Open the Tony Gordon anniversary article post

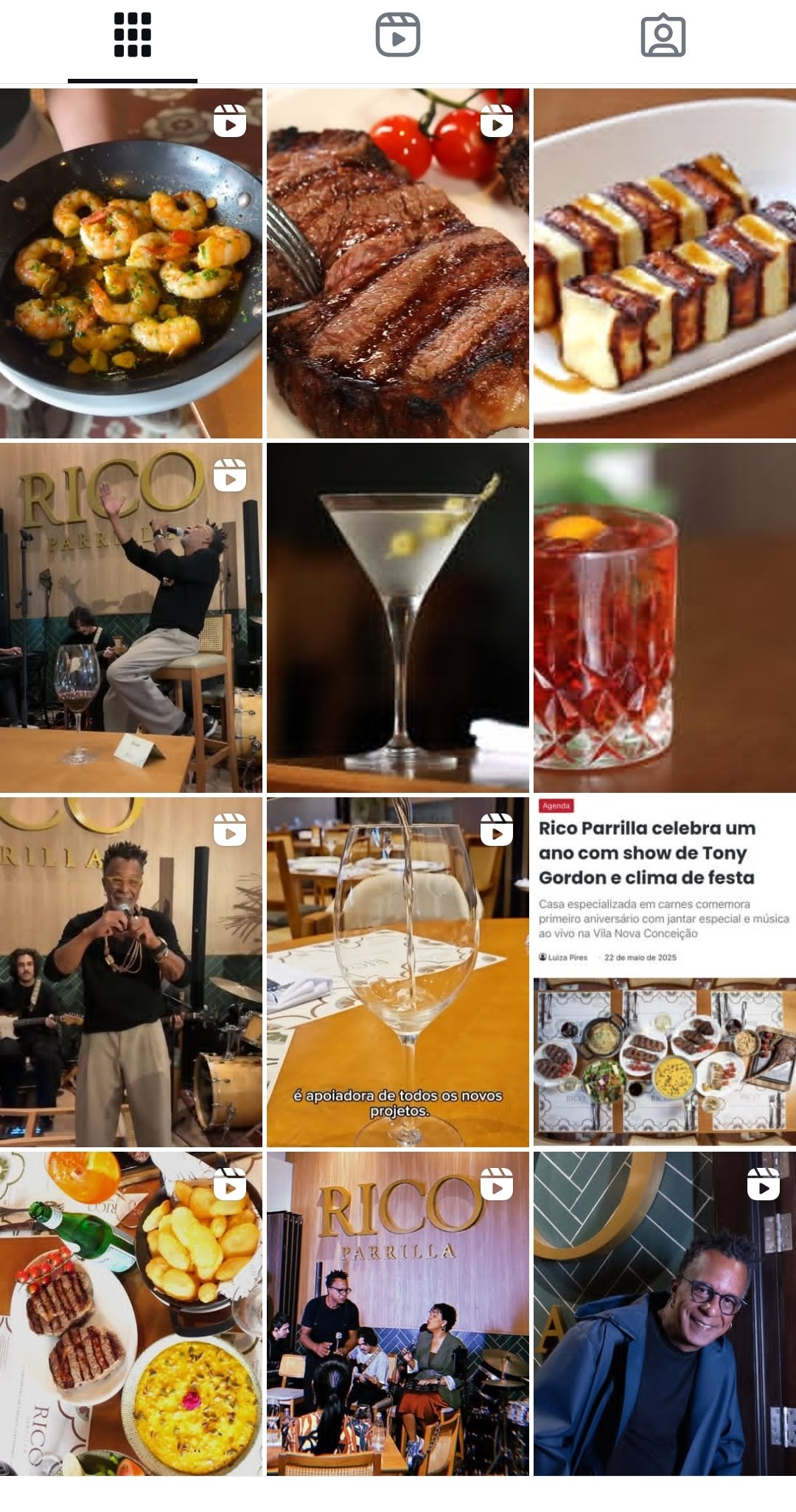(664, 971)
